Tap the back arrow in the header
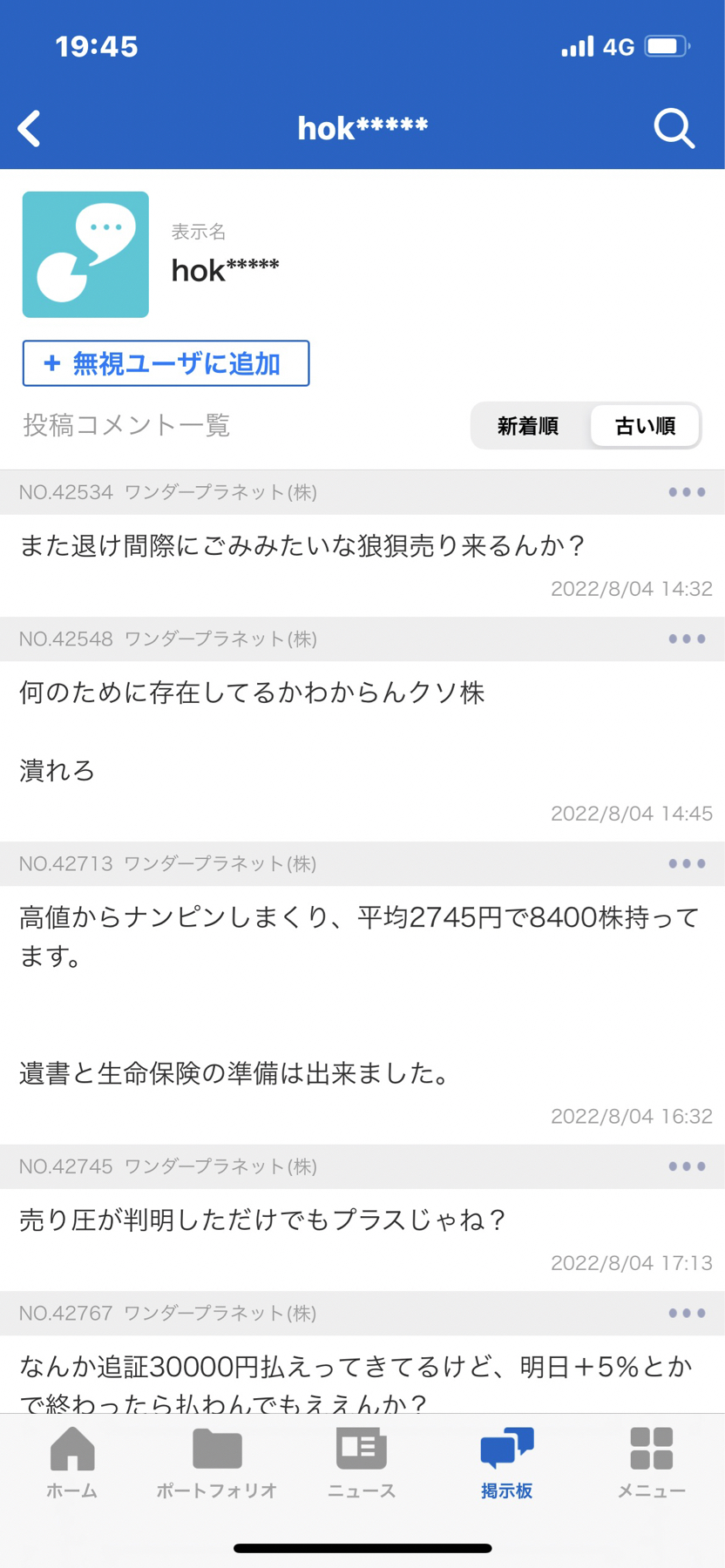 [30, 128]
